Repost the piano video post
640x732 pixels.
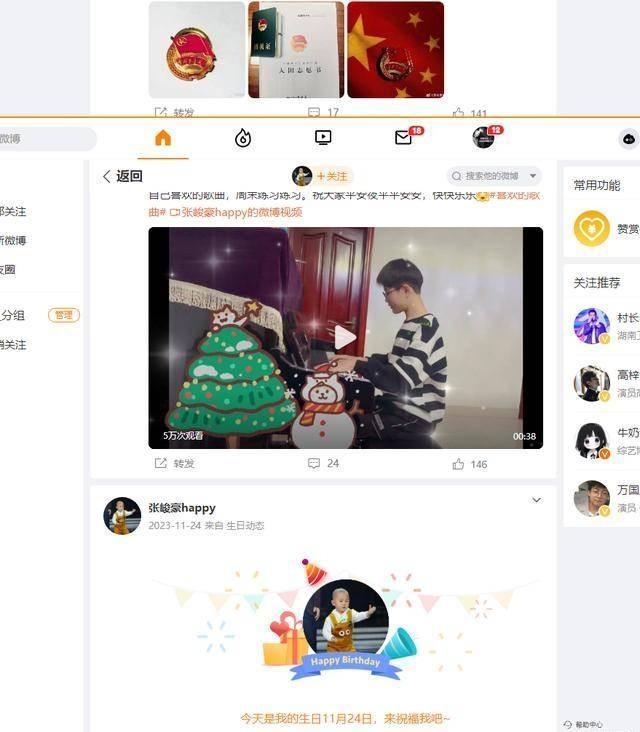pos(174,464)
